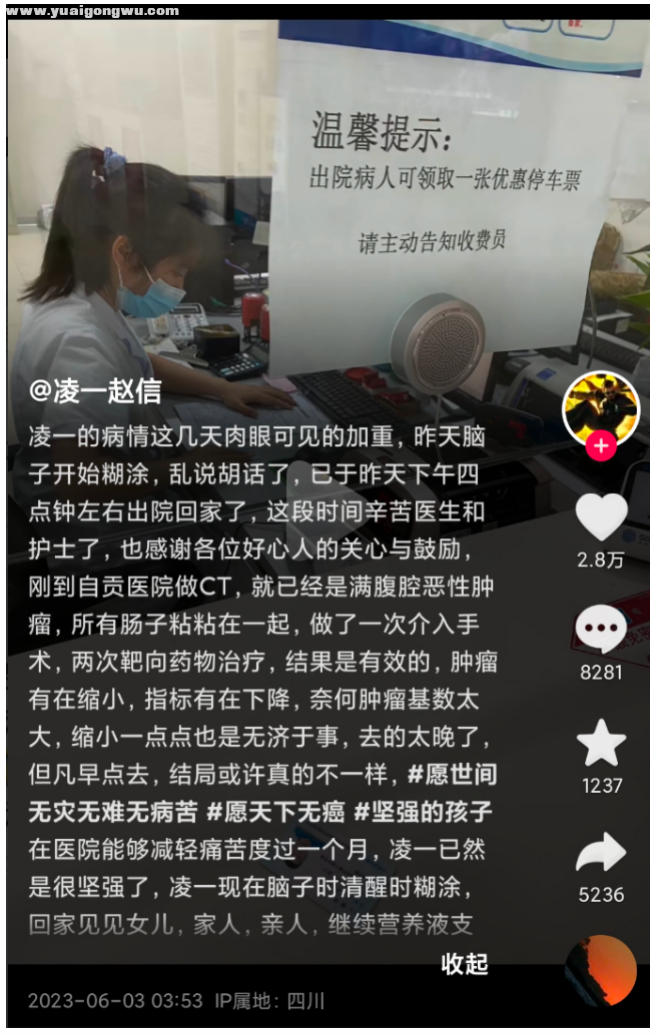Like this video with the heart

coord(602,517)
